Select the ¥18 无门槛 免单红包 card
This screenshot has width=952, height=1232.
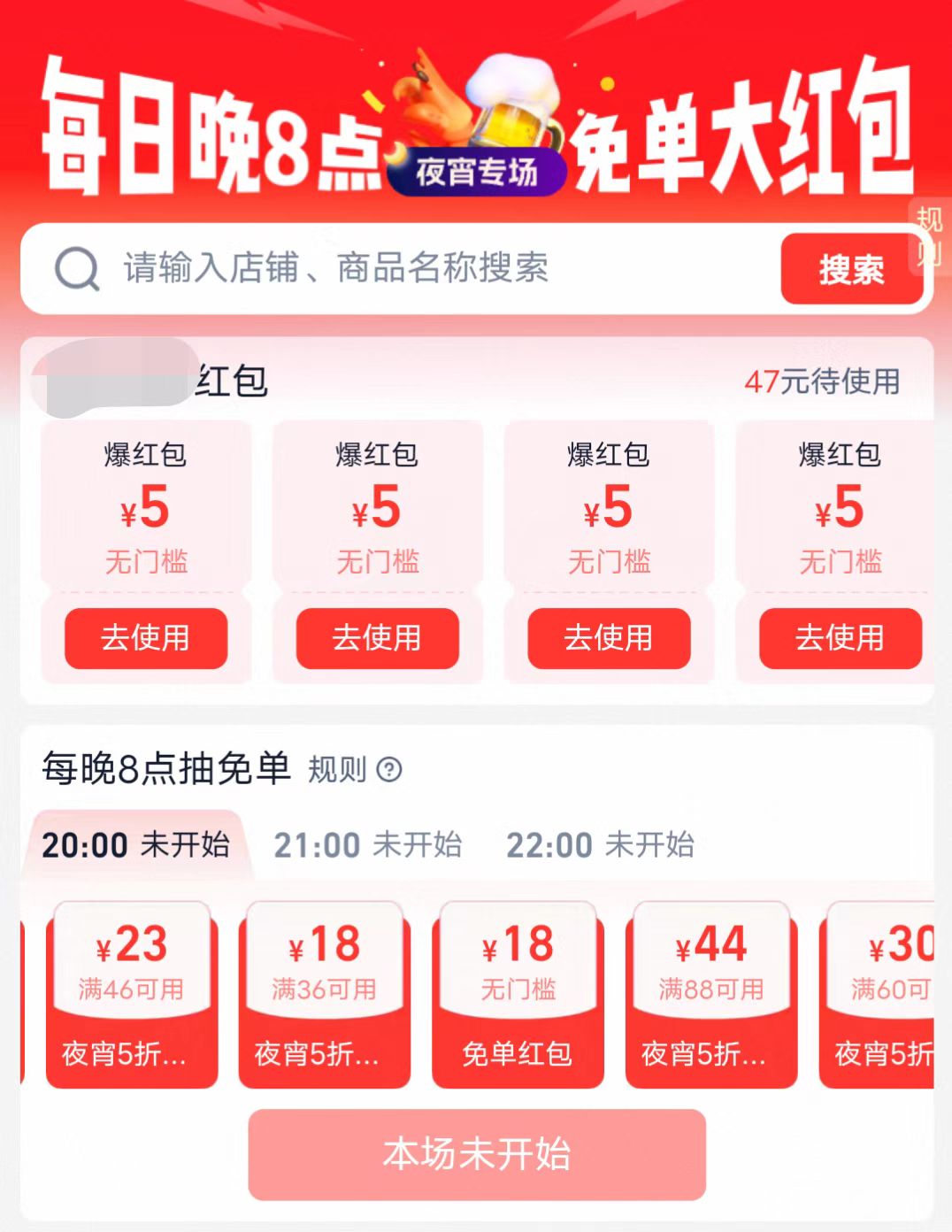click(518, 995)
